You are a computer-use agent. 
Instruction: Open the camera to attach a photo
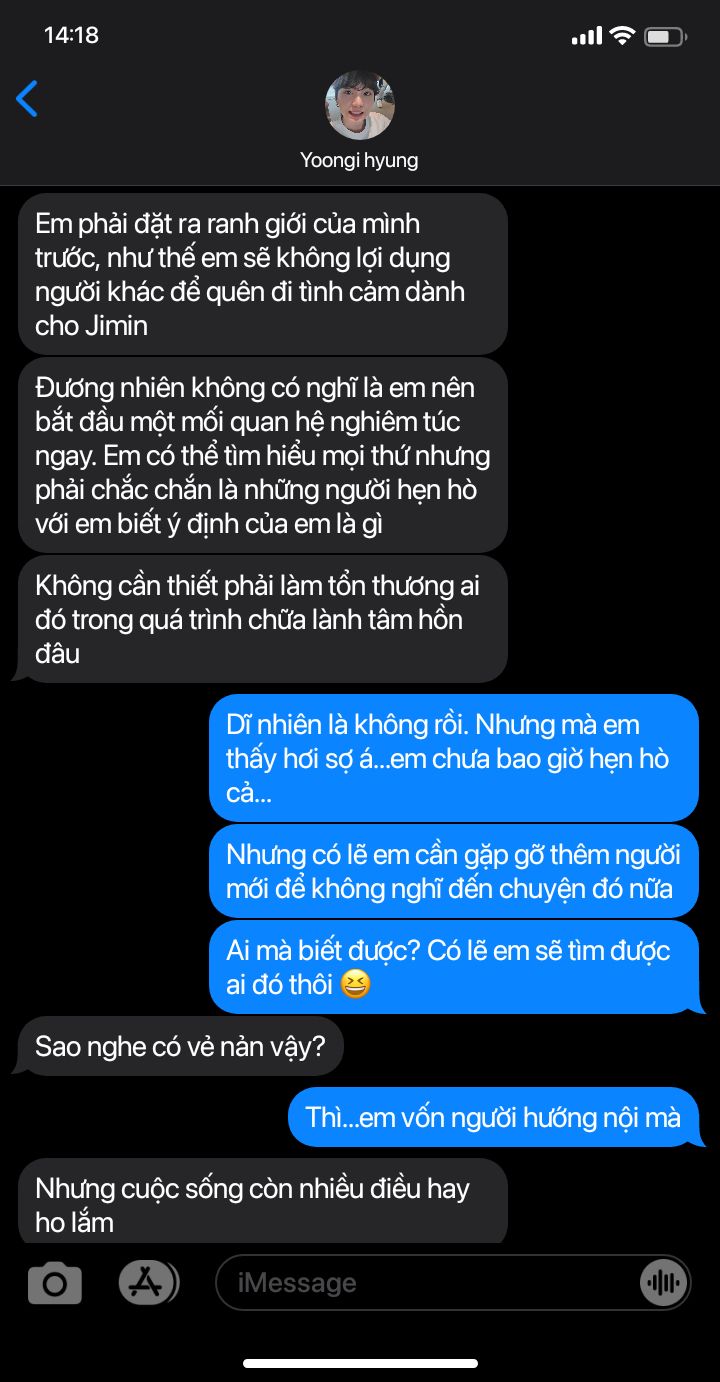click(55, 1282)
